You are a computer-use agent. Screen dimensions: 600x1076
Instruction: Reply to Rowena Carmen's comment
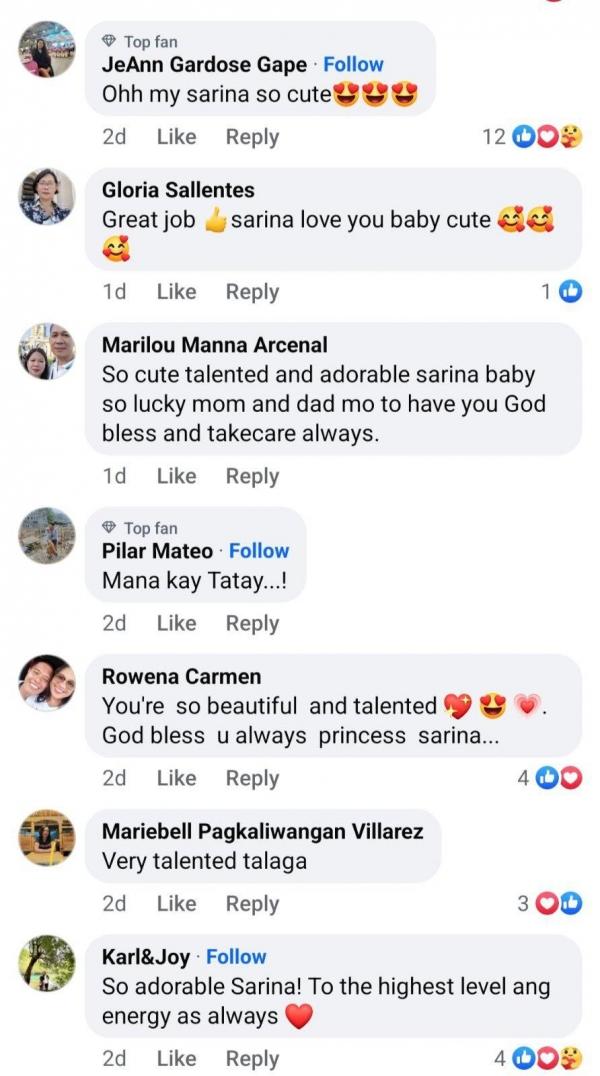click(252, 778)
